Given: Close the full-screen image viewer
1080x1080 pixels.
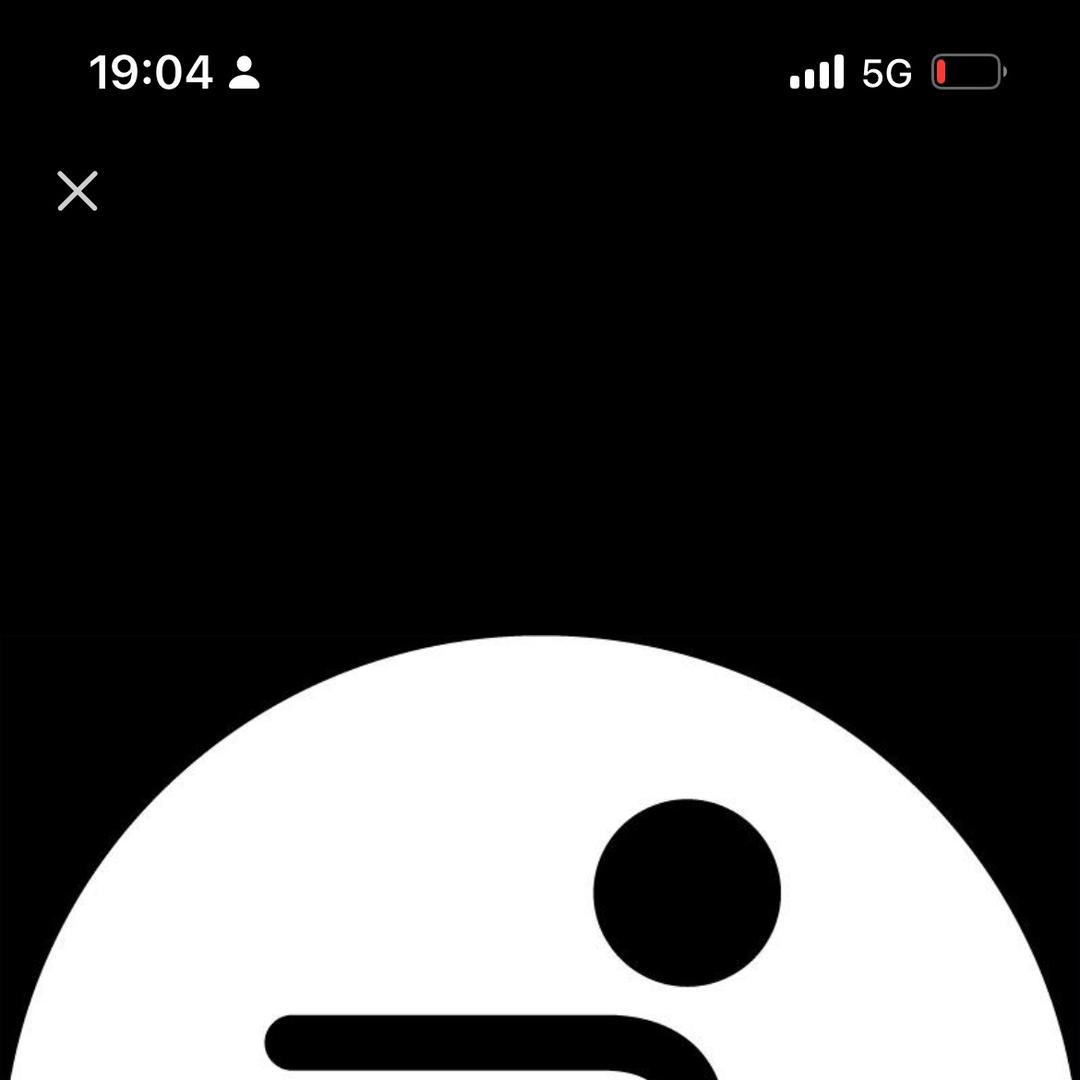Looking at the screenshot, I should click(77, 191).
